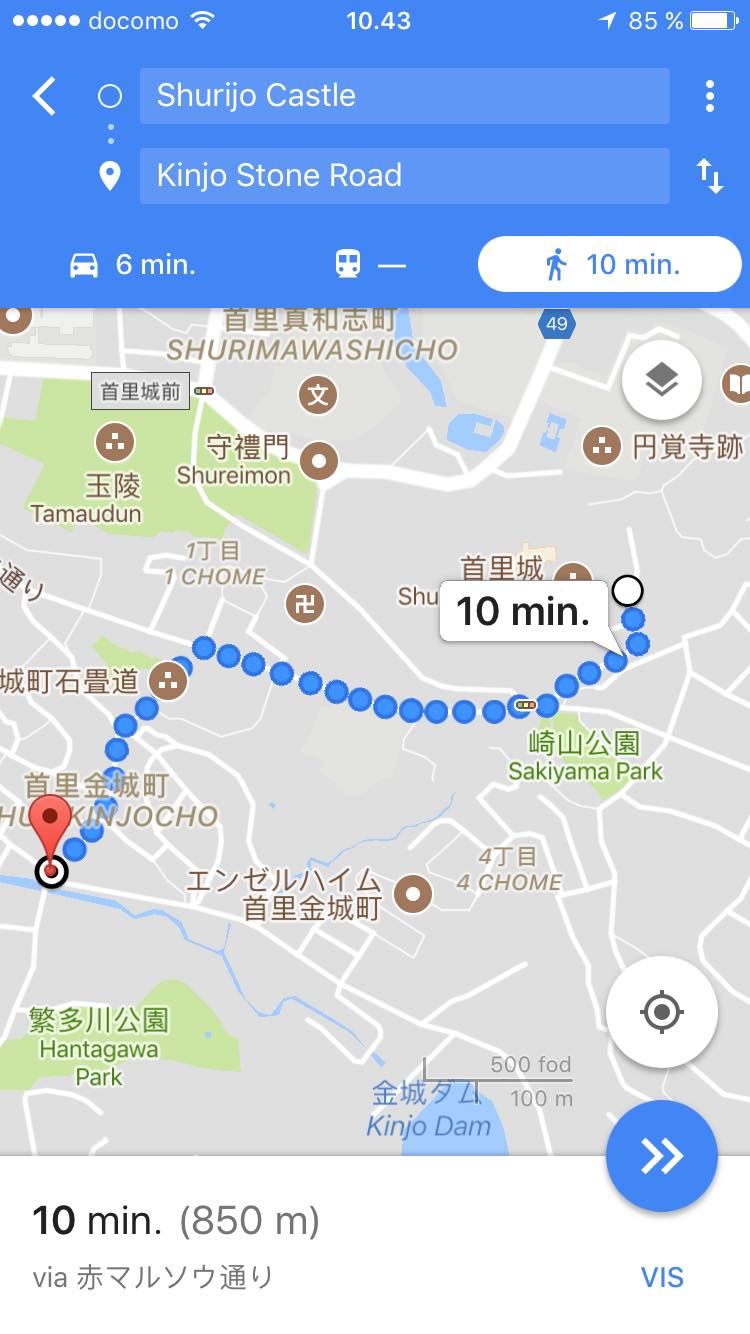Edit the Shurijo Castle starting point field
The image size is (750, 1334).
[404, 96]
